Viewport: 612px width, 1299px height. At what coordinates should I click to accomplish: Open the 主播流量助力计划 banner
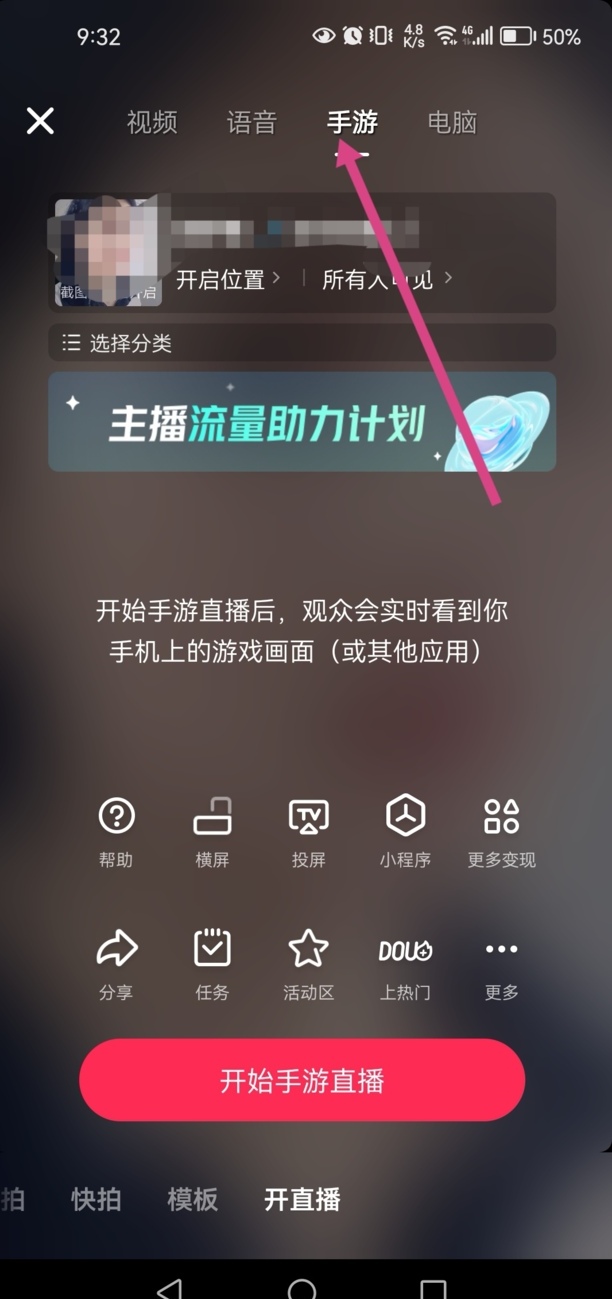302,422
